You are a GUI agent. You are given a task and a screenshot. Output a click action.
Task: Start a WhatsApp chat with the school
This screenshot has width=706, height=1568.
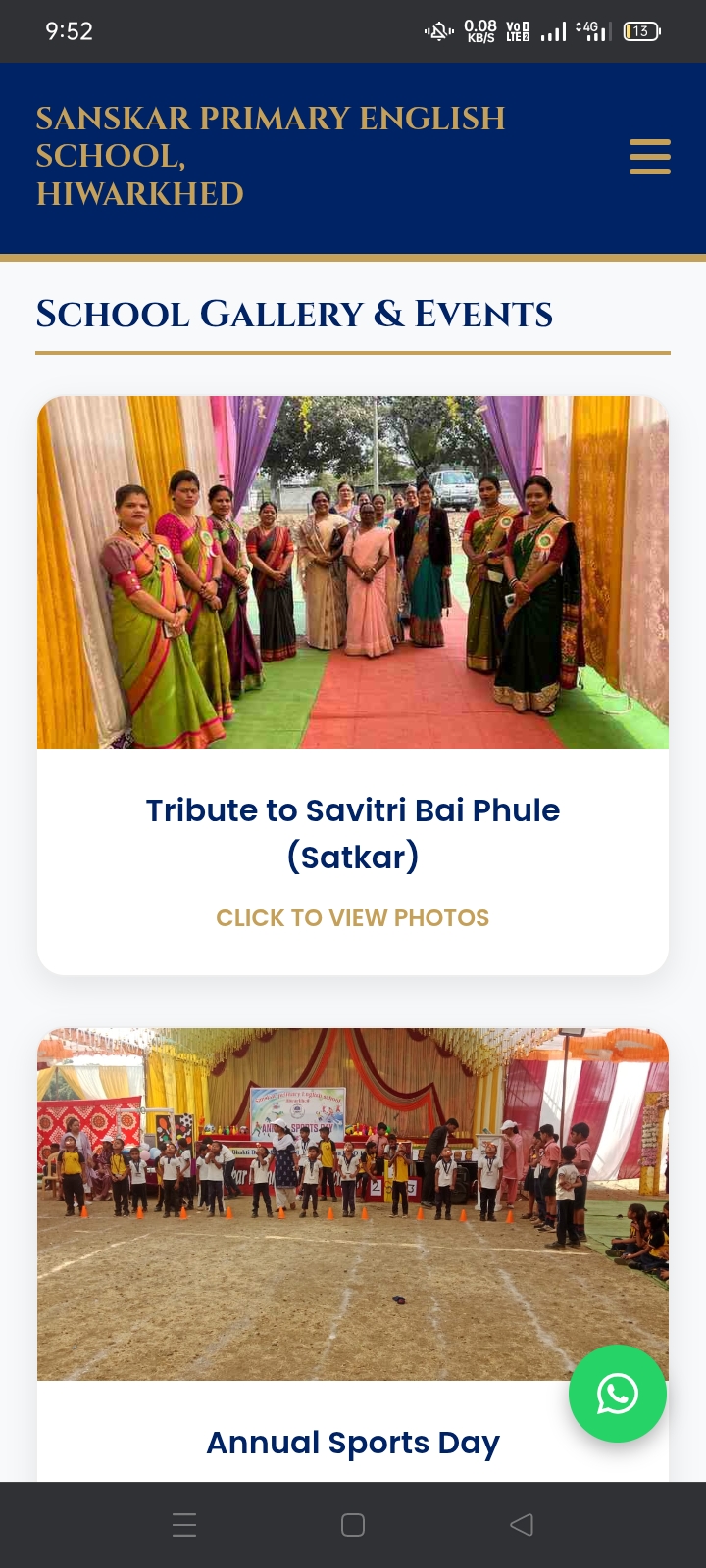pyautogui.click(x=618, y=1394)
